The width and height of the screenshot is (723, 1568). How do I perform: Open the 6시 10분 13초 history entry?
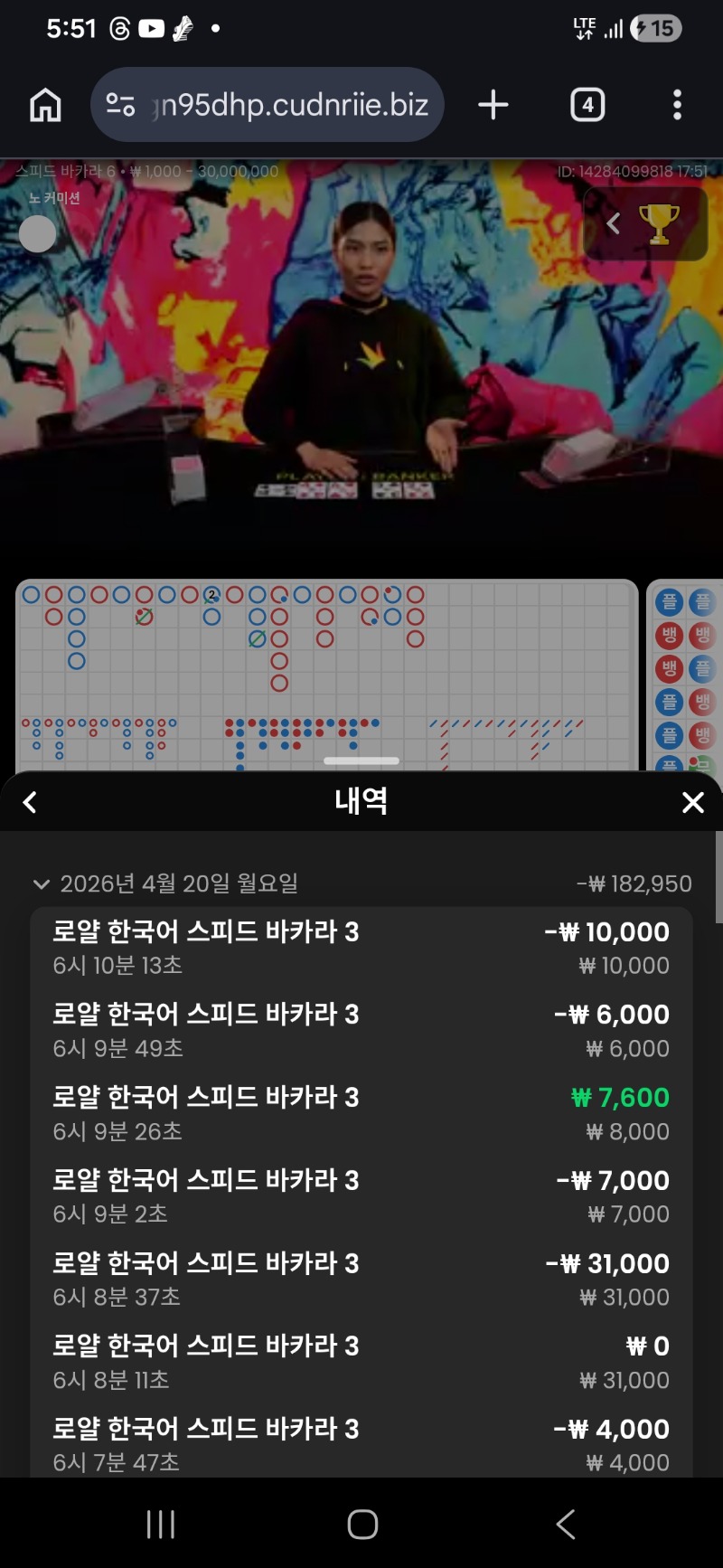361,947
